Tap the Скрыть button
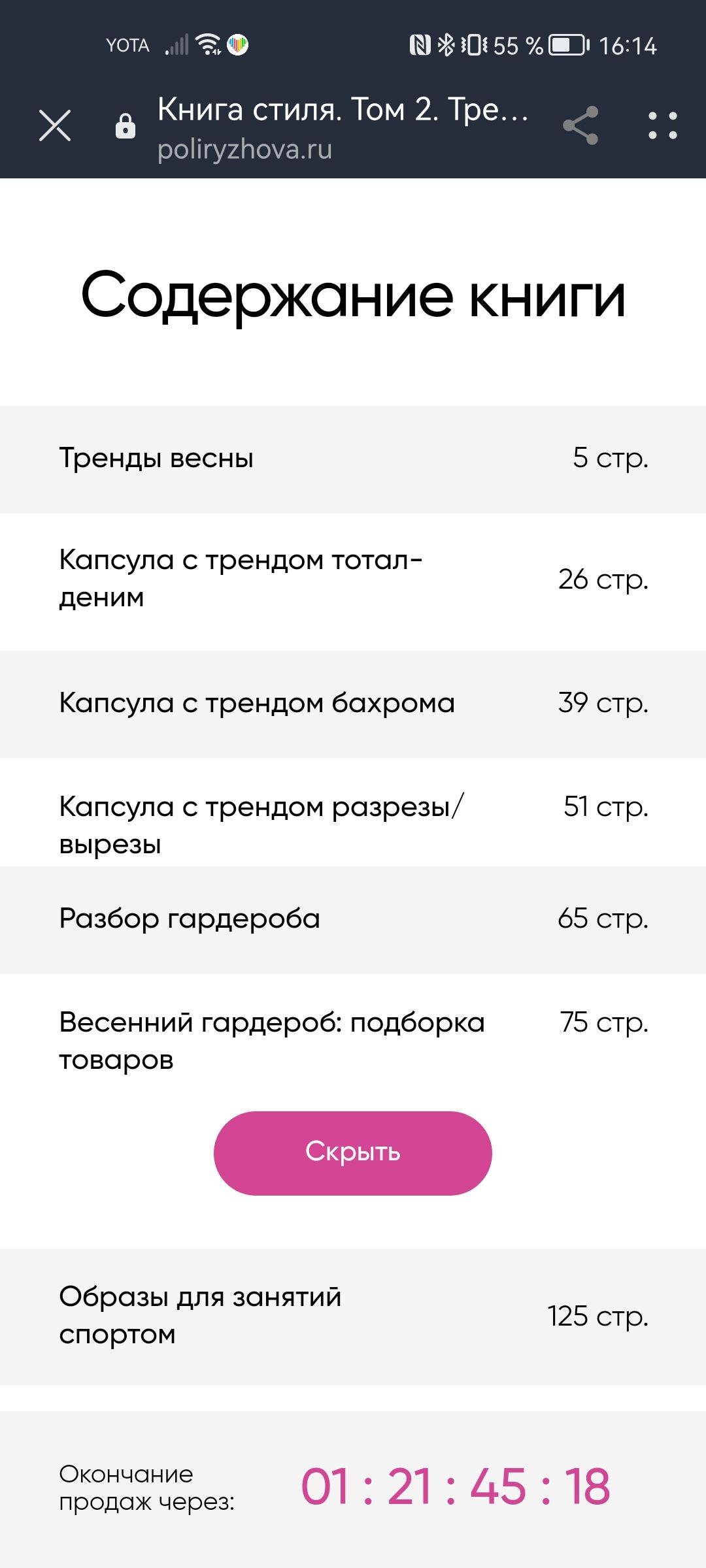706x1568 pixels. coord(353,1153)
